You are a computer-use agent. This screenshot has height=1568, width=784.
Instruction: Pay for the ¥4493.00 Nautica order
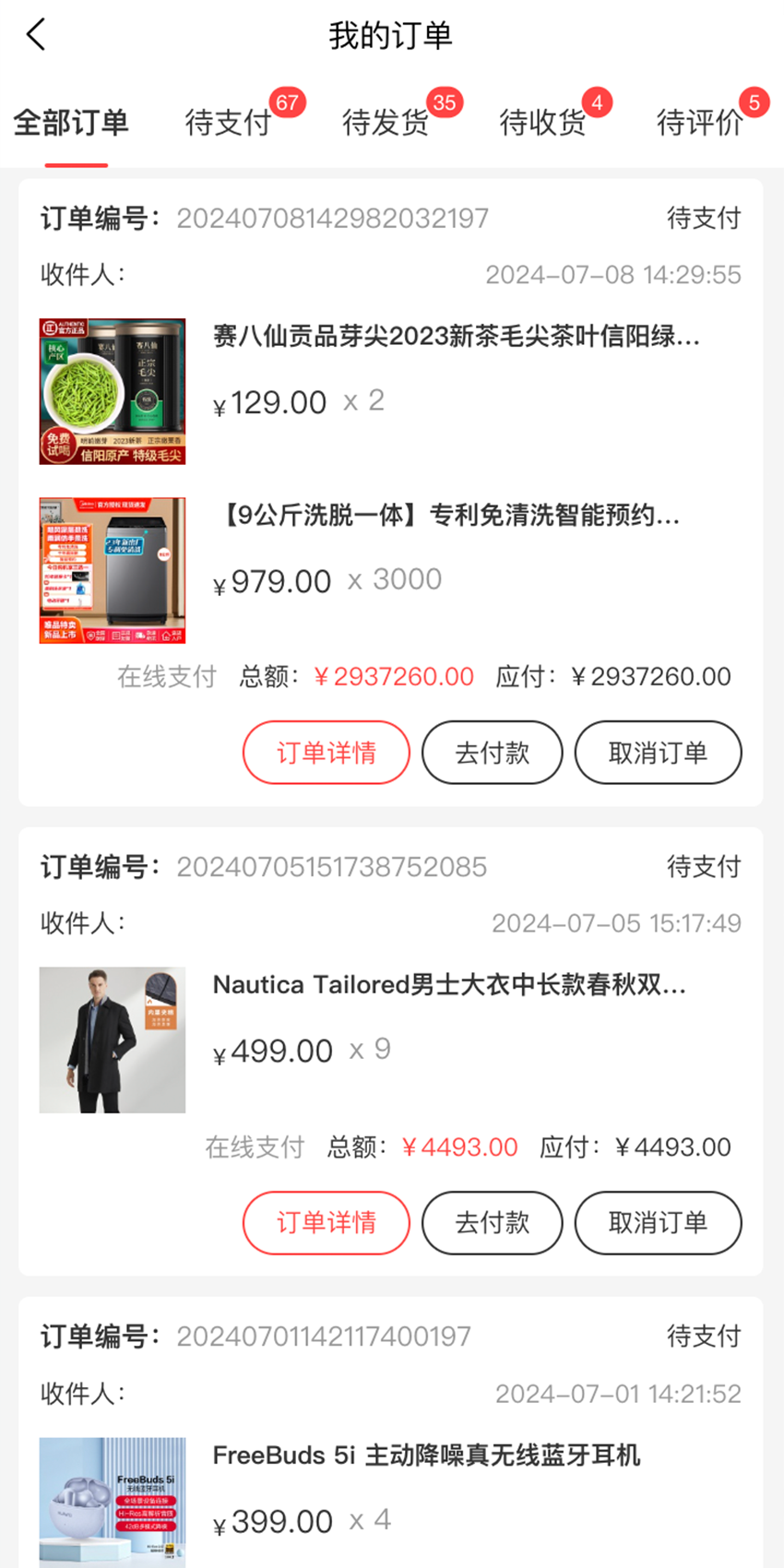(x=493, y=1223)
